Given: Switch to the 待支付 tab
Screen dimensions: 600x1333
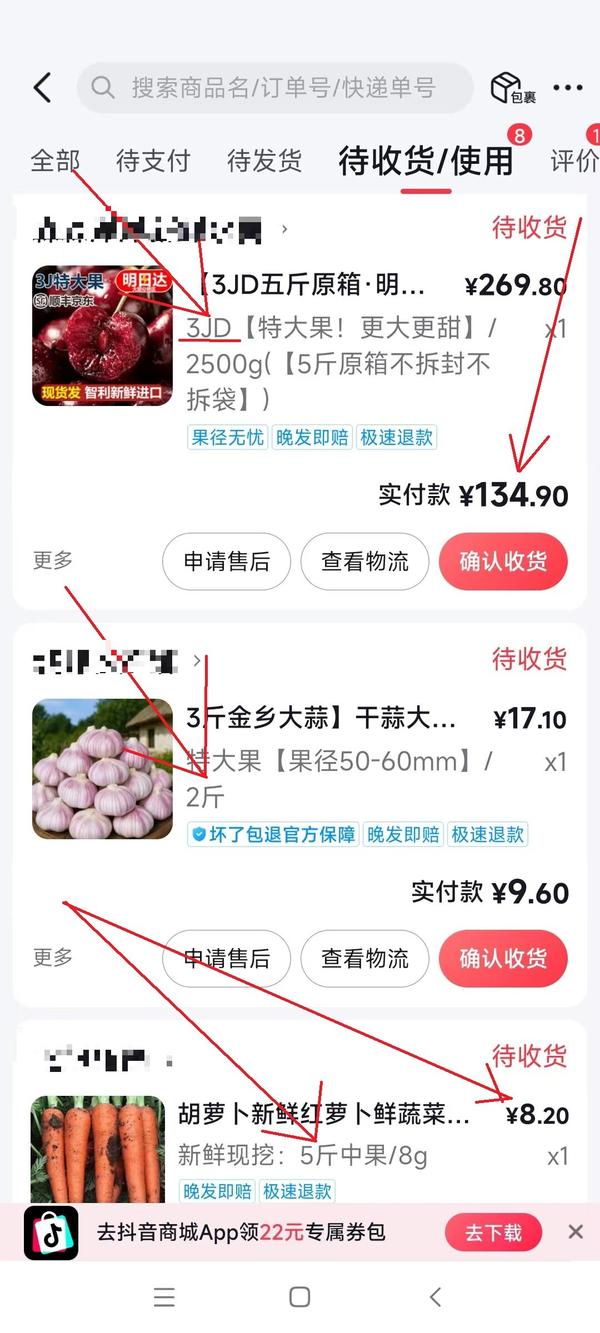Looking at the screenshot, I should [x=153, y=160].
